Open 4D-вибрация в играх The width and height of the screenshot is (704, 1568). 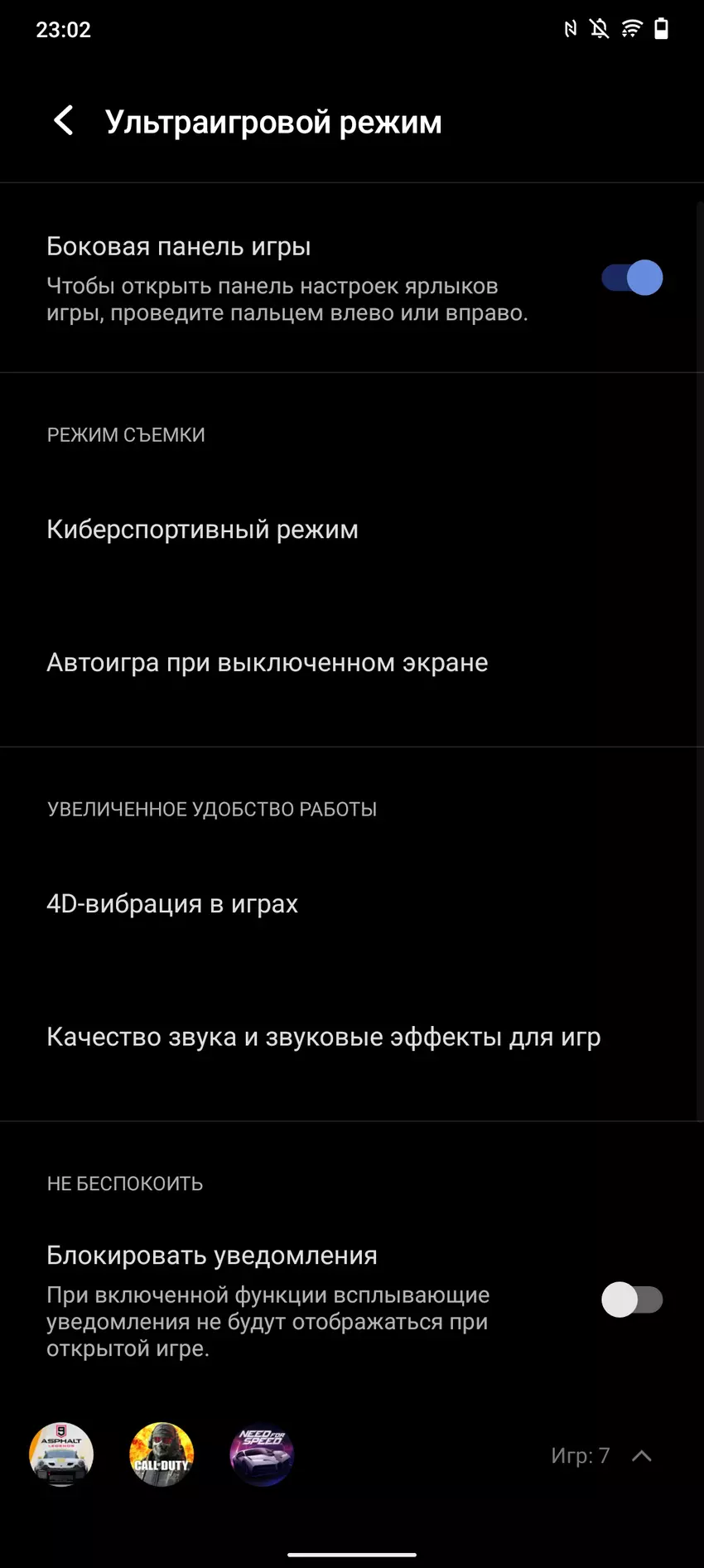[x=172, y=904]
